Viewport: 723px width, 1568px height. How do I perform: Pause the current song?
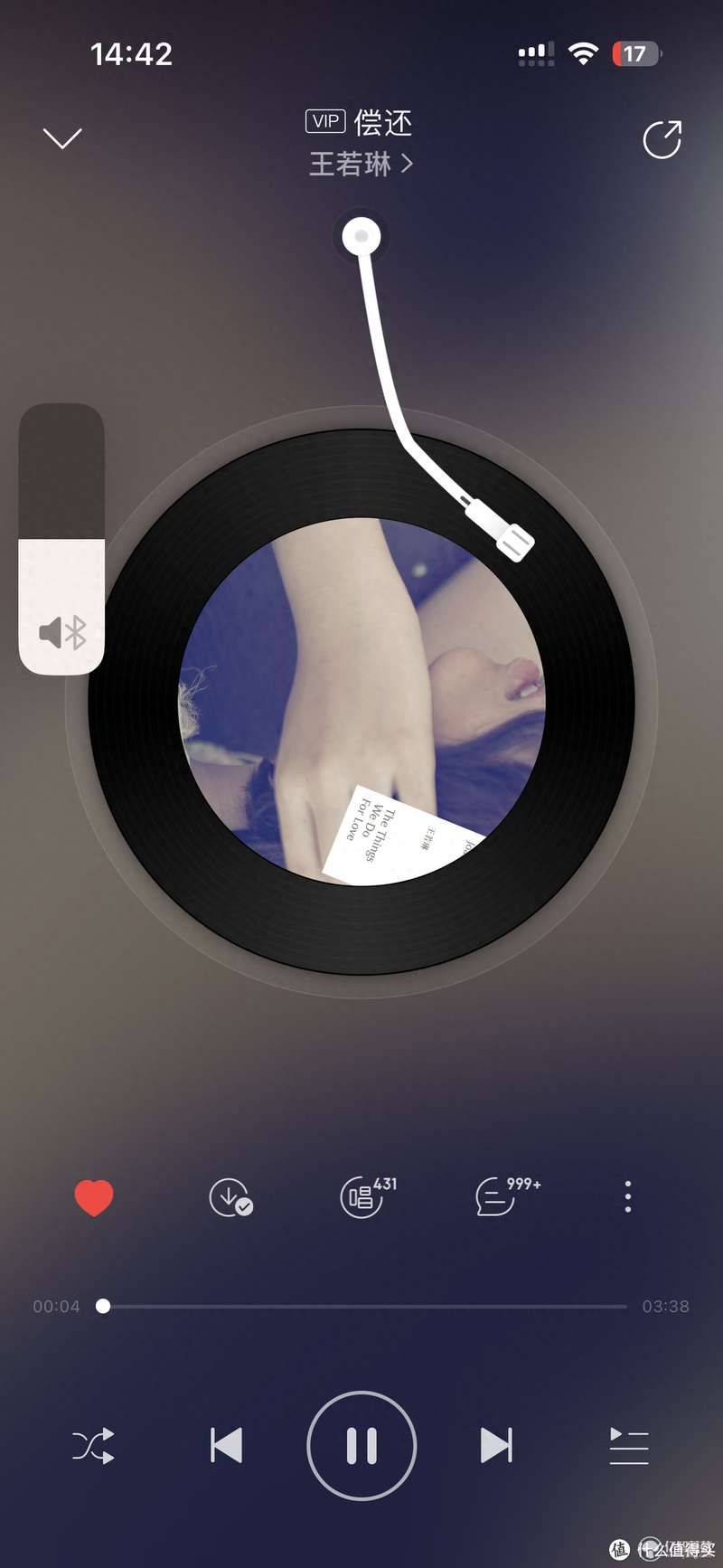[361, 1445]
